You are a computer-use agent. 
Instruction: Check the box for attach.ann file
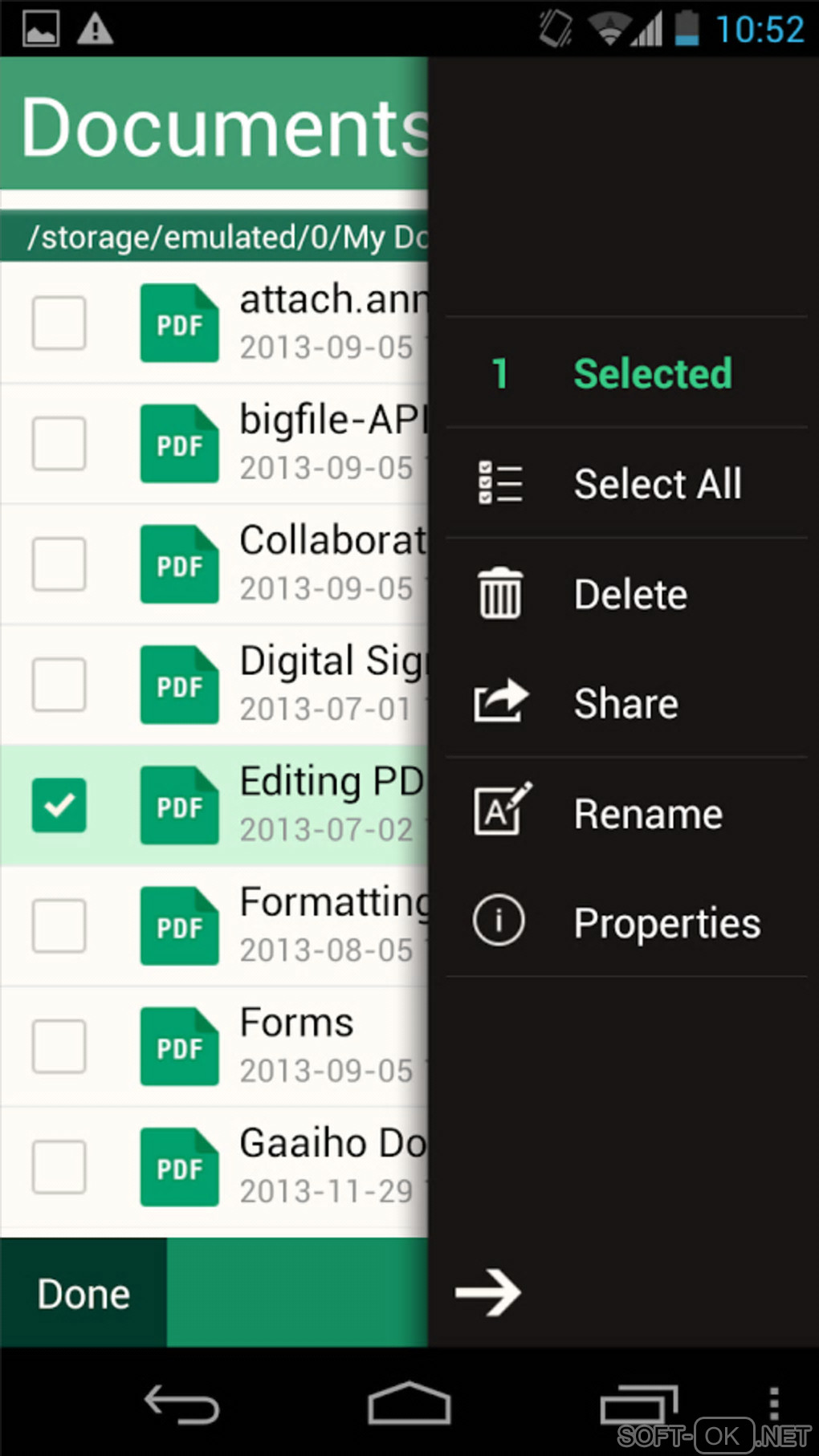pos(59,323)
